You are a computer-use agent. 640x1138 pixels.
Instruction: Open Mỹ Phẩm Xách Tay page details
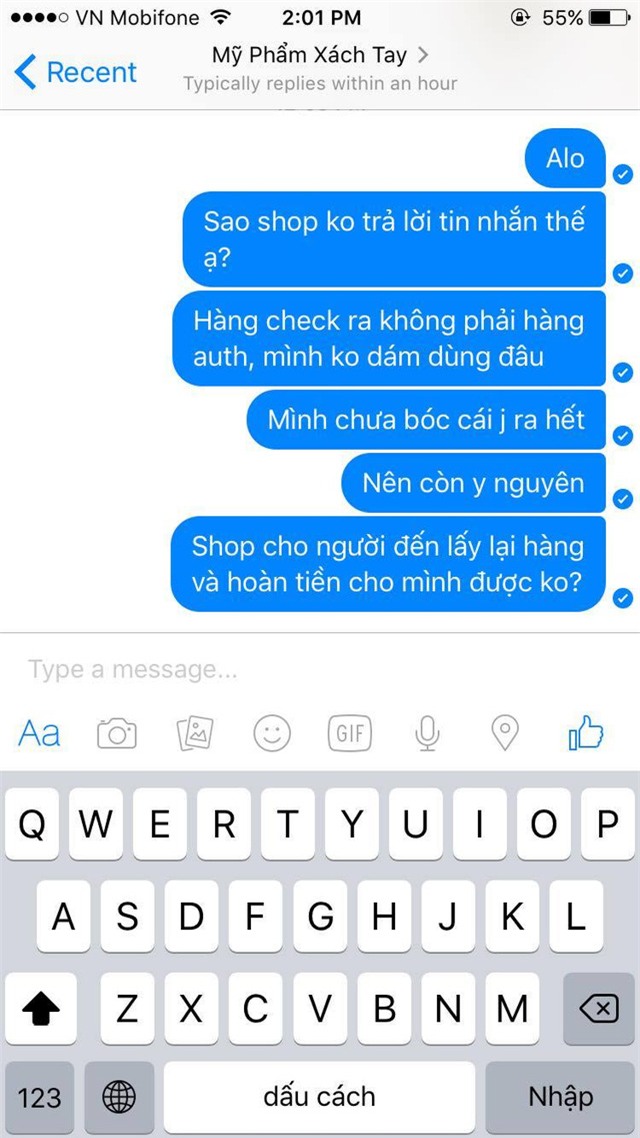tap(320, 55)
